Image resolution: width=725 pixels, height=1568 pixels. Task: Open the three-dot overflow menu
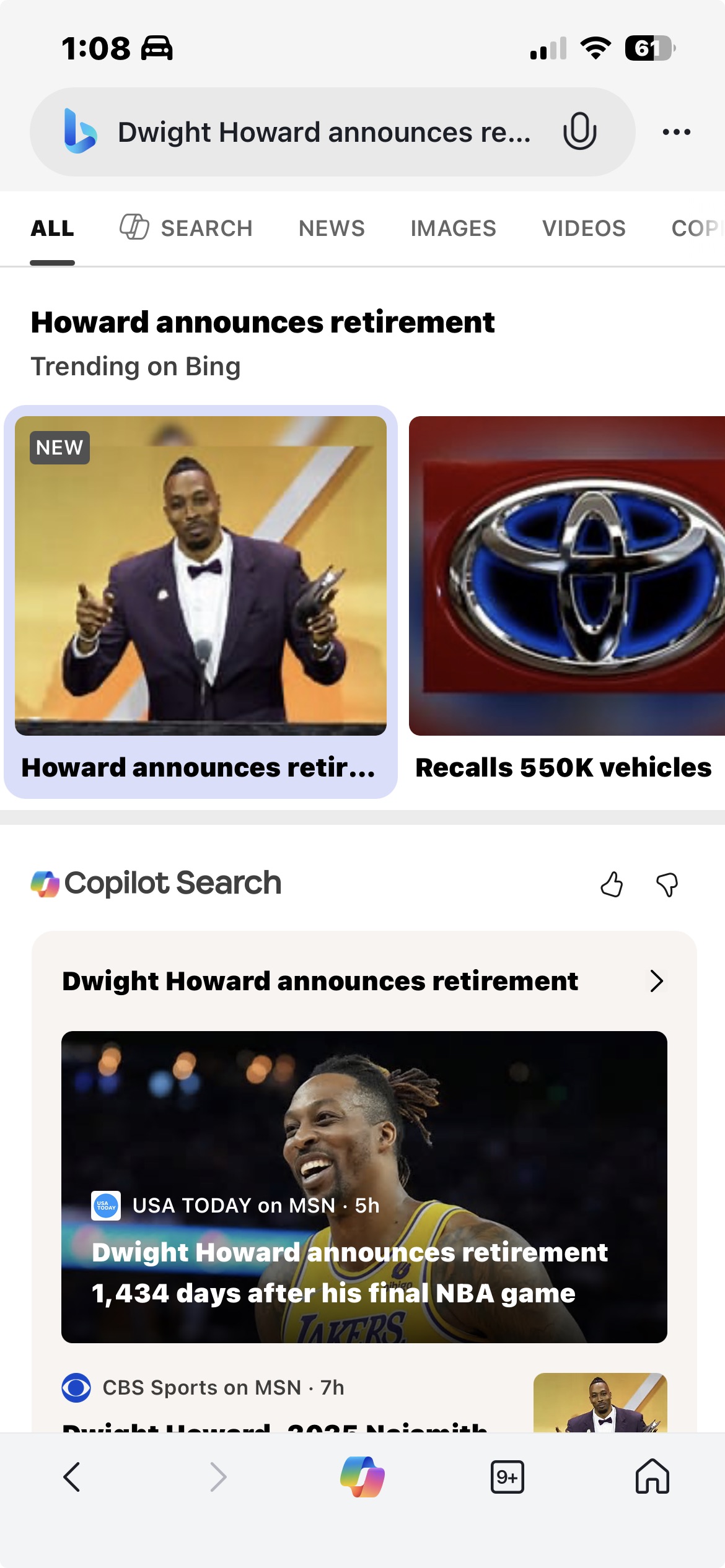tap(676, 132)
